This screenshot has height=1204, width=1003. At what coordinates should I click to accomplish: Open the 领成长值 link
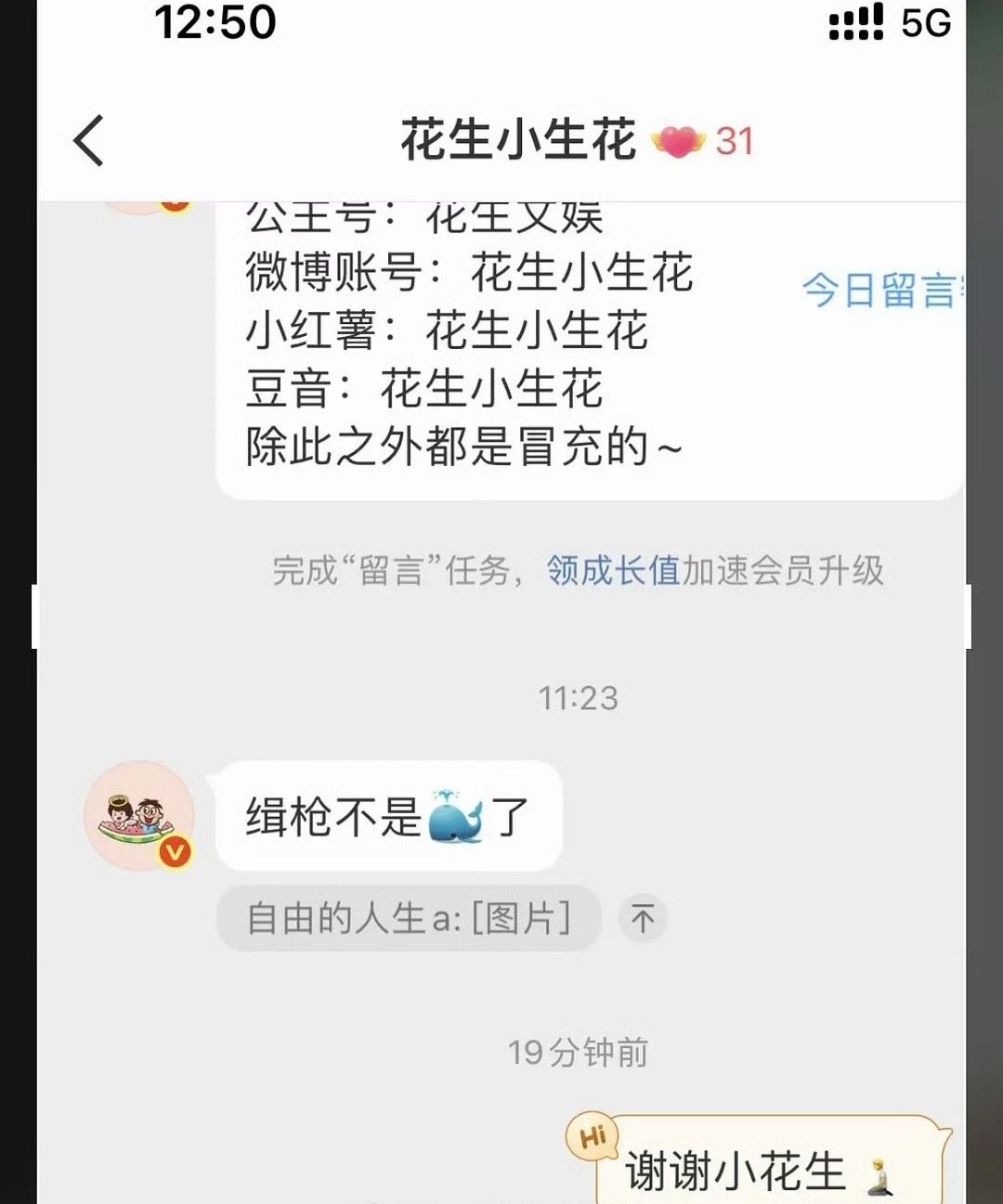(613, 570)
